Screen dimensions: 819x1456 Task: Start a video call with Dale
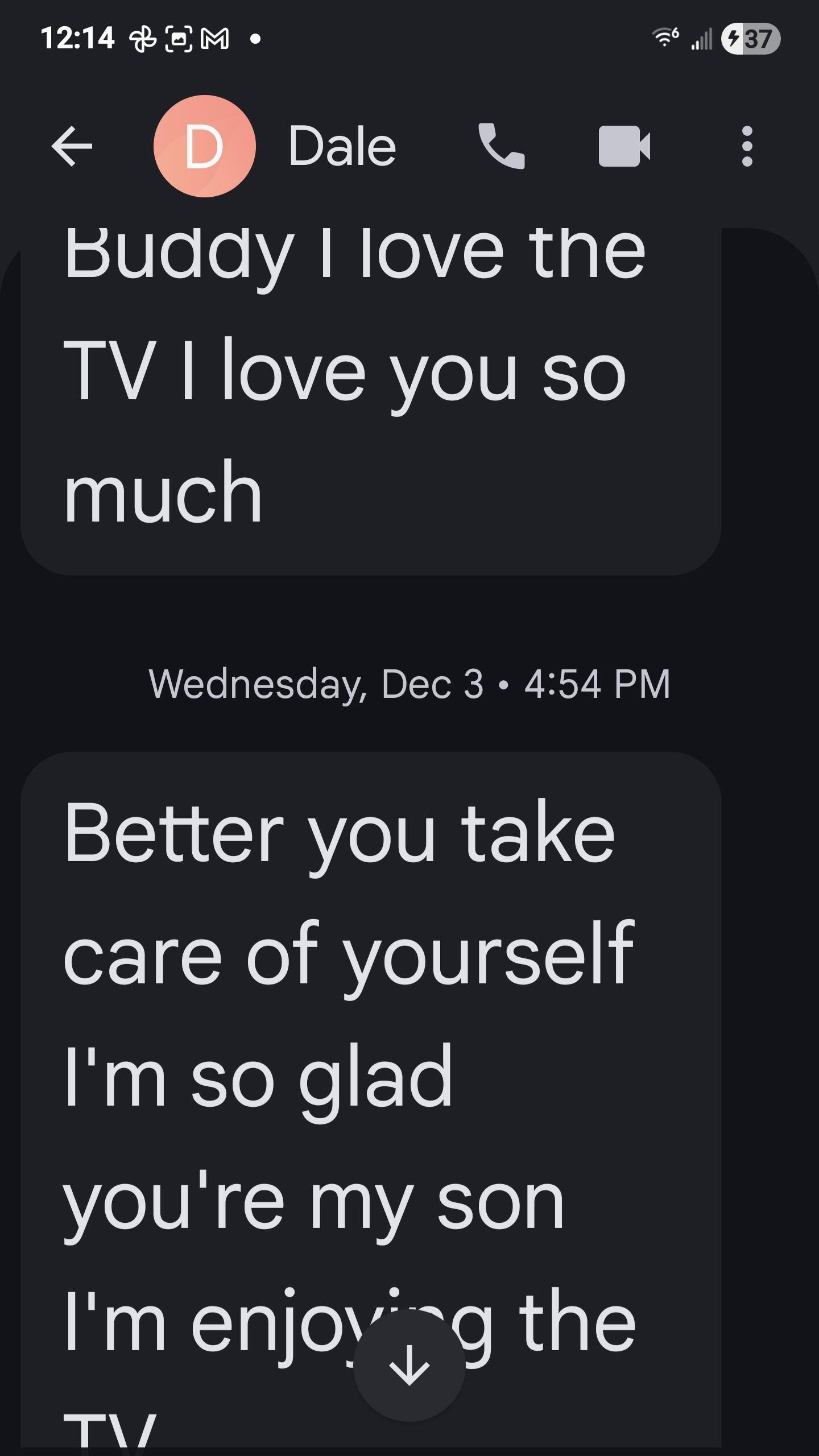pyautogui.click(x=624, y=147)
